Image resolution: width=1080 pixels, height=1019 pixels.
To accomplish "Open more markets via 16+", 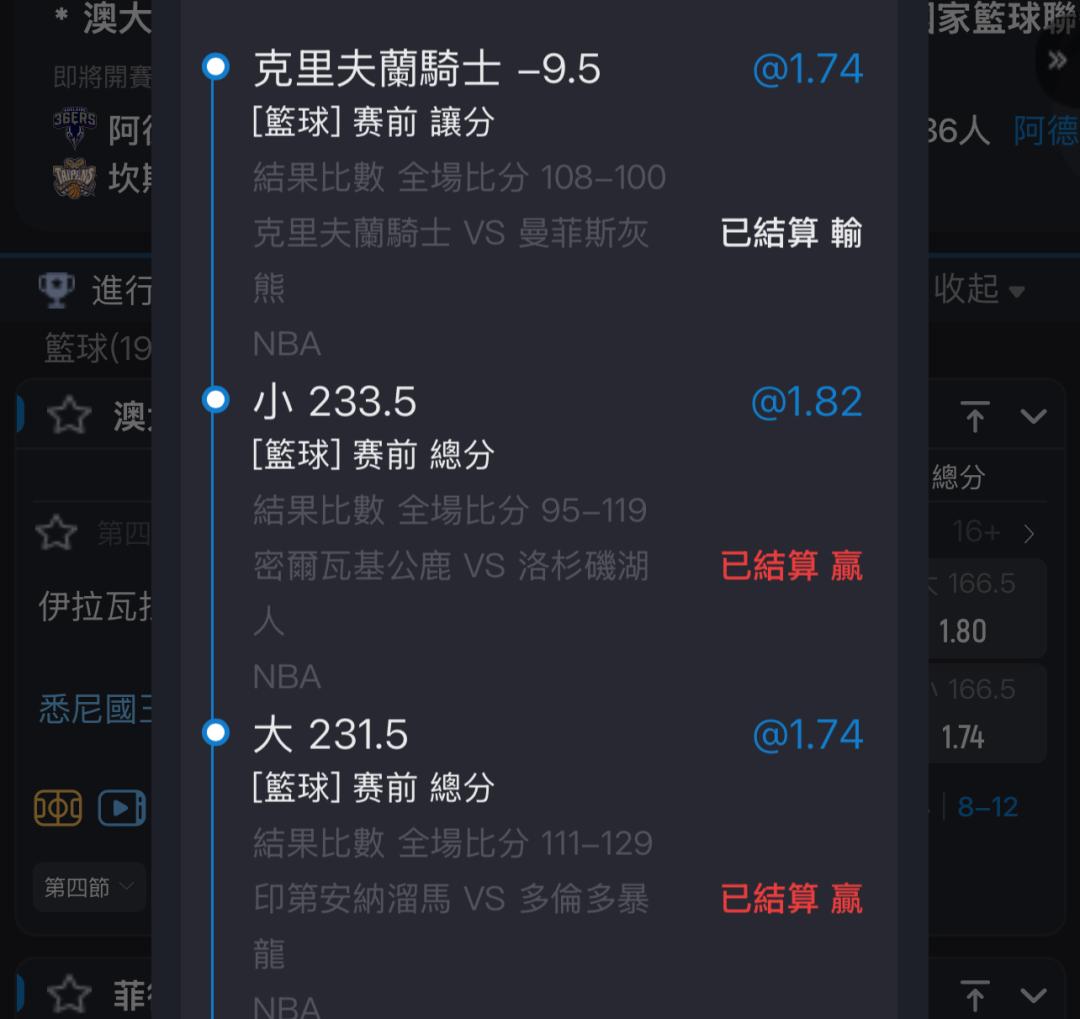I will tap(992, 533).
